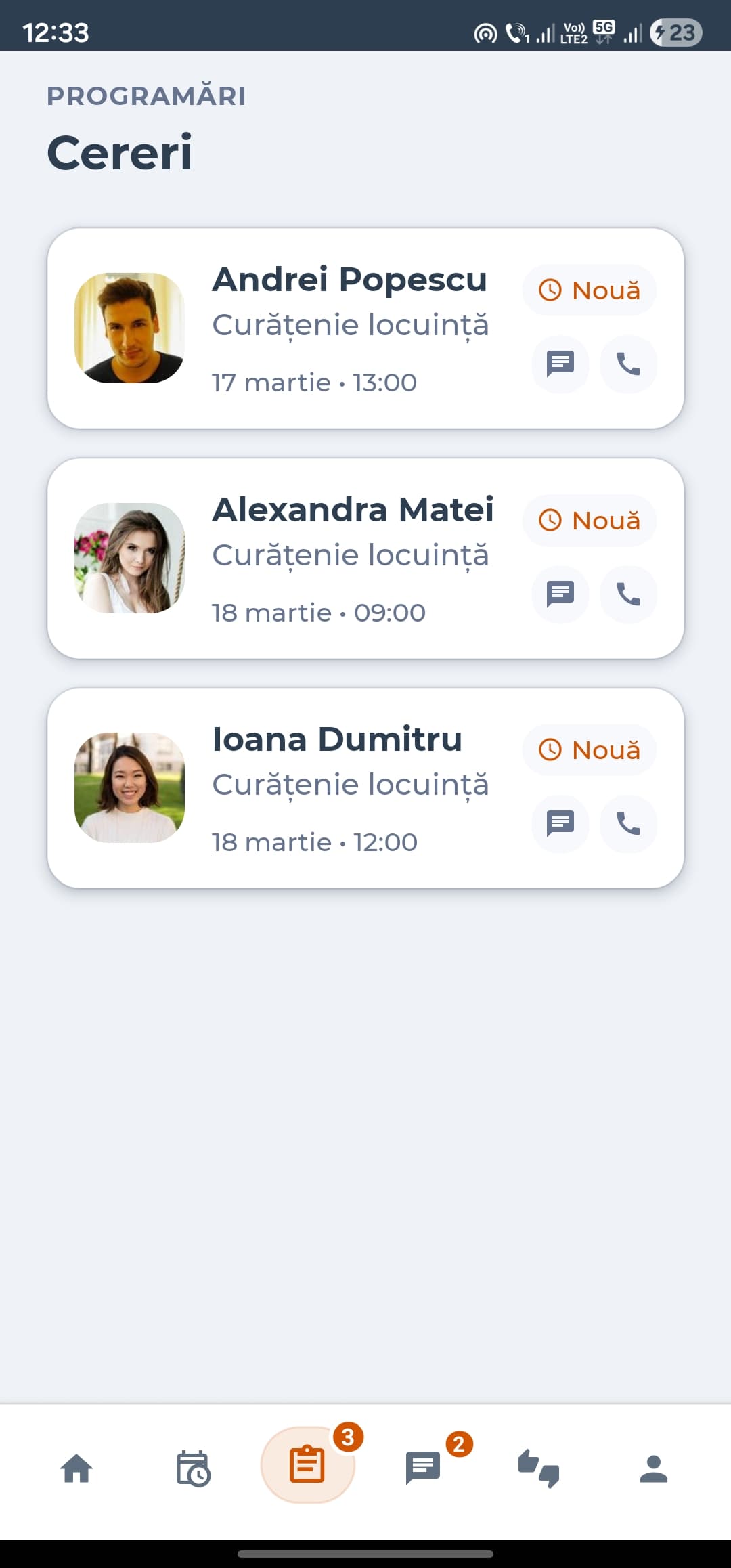Open chat with Ioana Dumitru
The height and width of the screenshot is (1568, 731).
coord(560,824)
